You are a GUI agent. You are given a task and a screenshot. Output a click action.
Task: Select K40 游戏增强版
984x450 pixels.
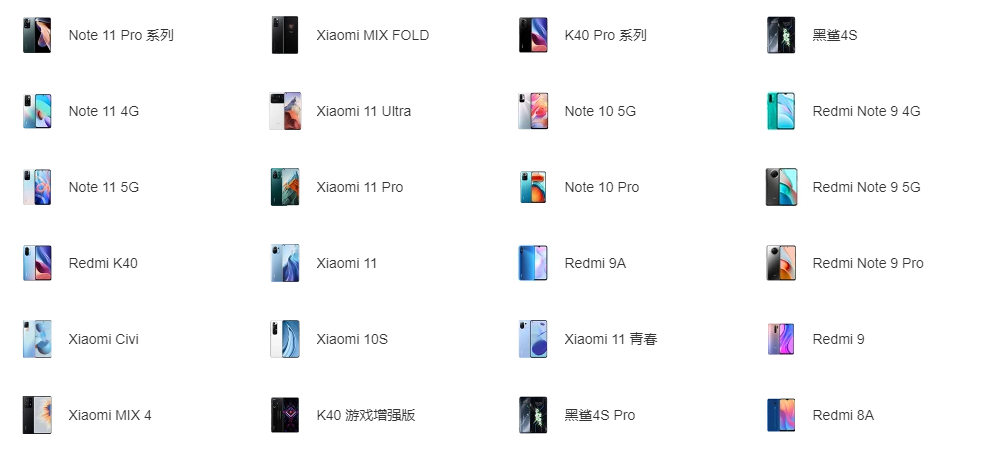[365, 415]
